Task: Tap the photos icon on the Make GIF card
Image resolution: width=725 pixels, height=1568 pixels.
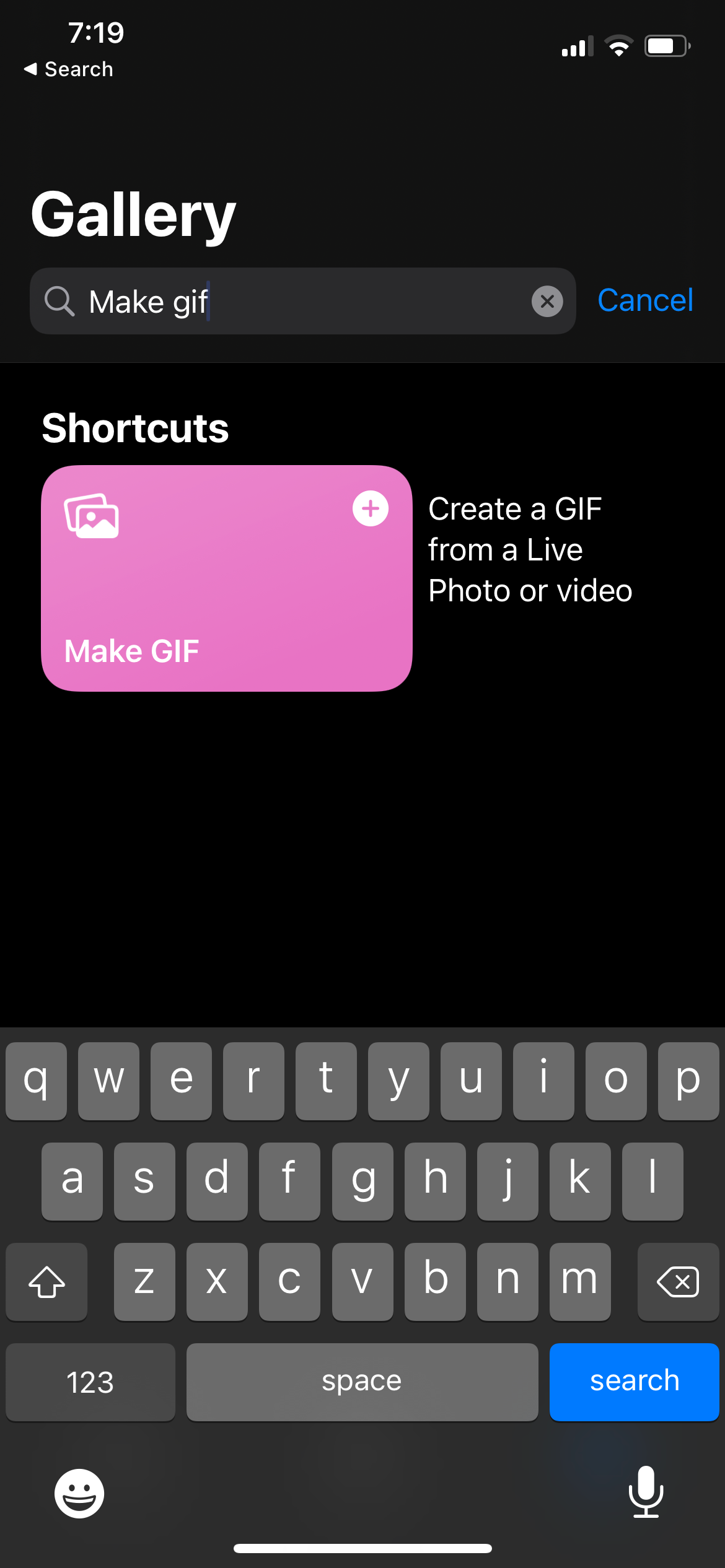Action: pos(90,518)
